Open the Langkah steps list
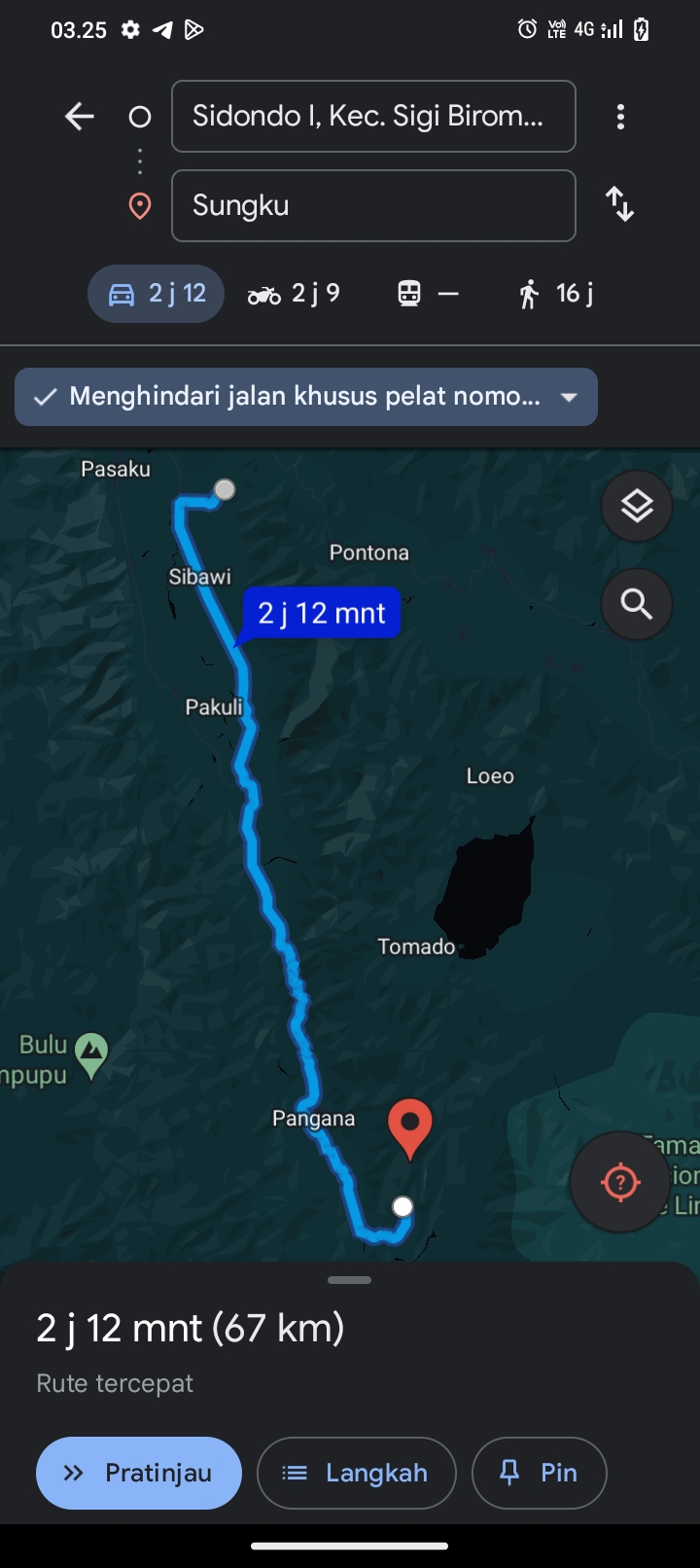700x1568 pixels. tap(357, 1473)
